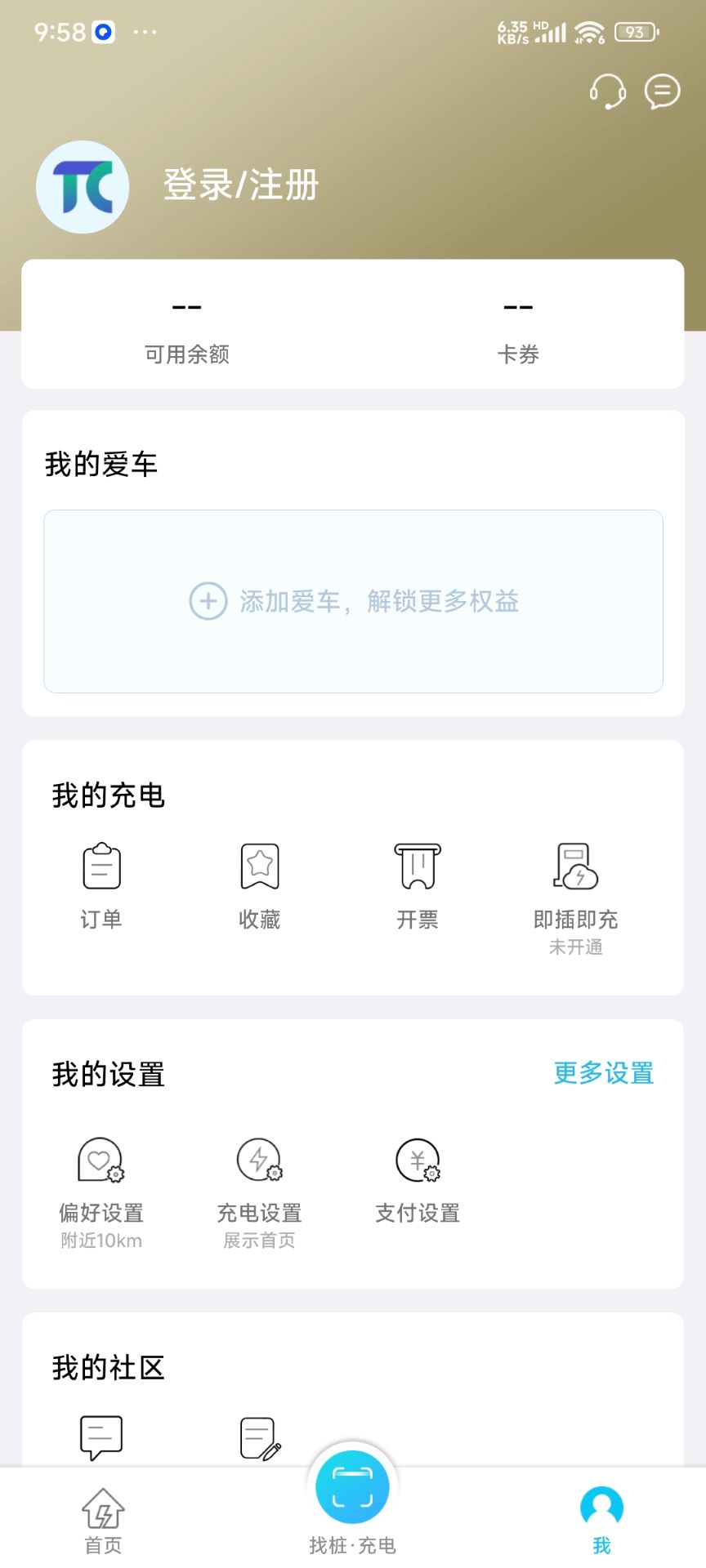
Task: Add a vehicle via 添加爱车 area
Action: [352, 602]
